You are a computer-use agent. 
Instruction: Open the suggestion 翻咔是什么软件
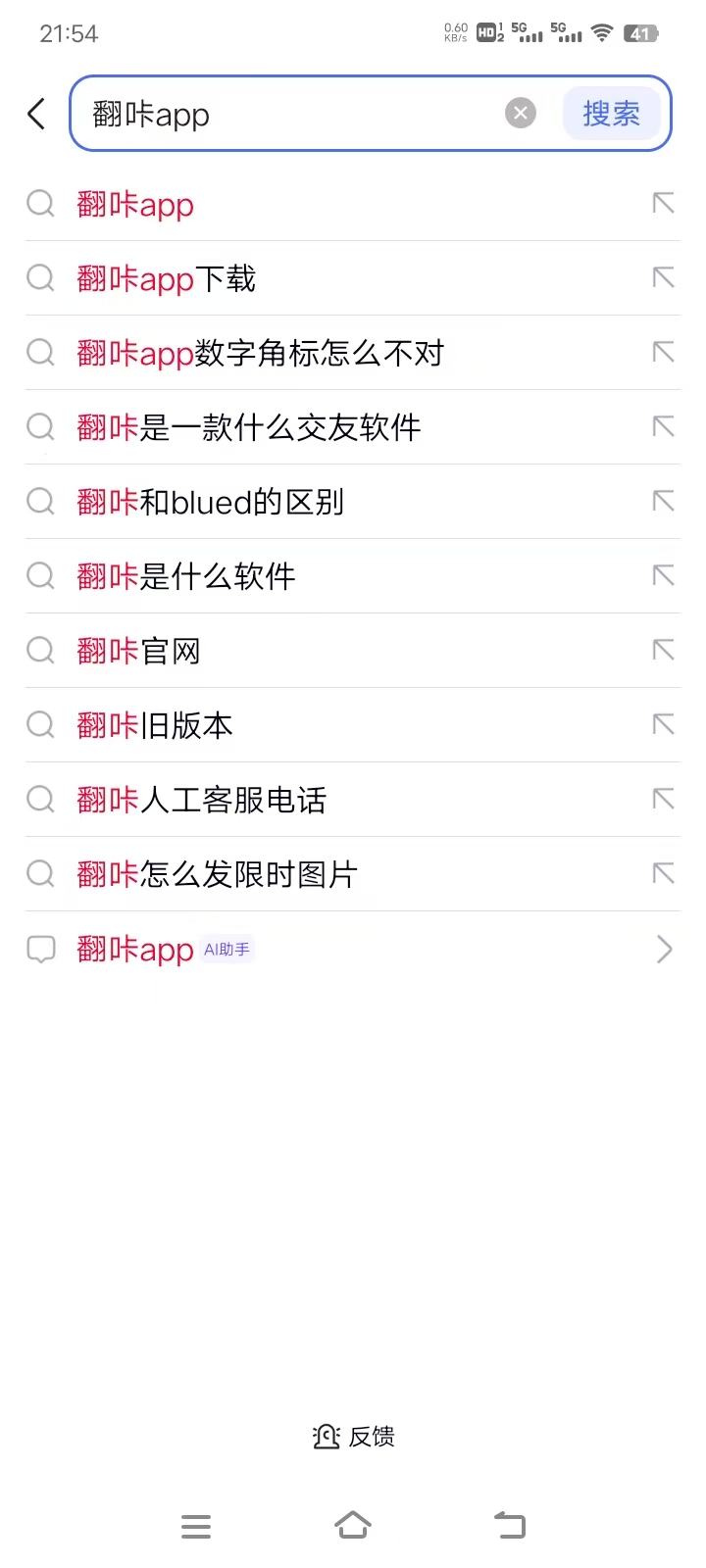pyautogui.click(x=186, y=577)
